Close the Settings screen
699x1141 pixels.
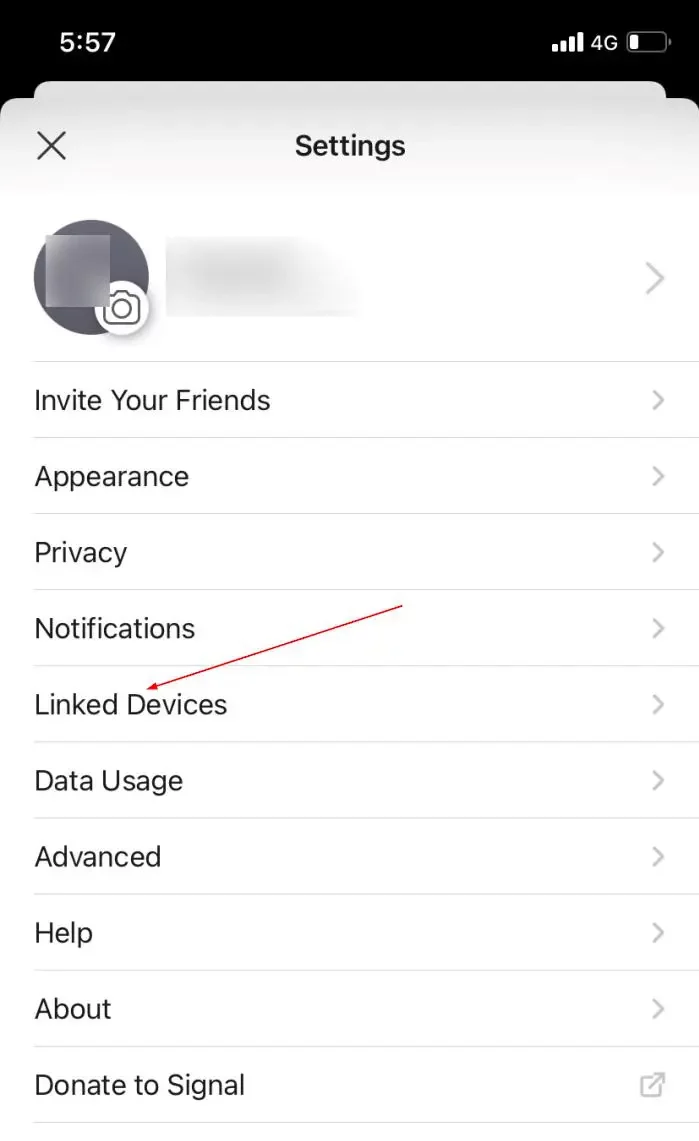[x=51, y=146]
